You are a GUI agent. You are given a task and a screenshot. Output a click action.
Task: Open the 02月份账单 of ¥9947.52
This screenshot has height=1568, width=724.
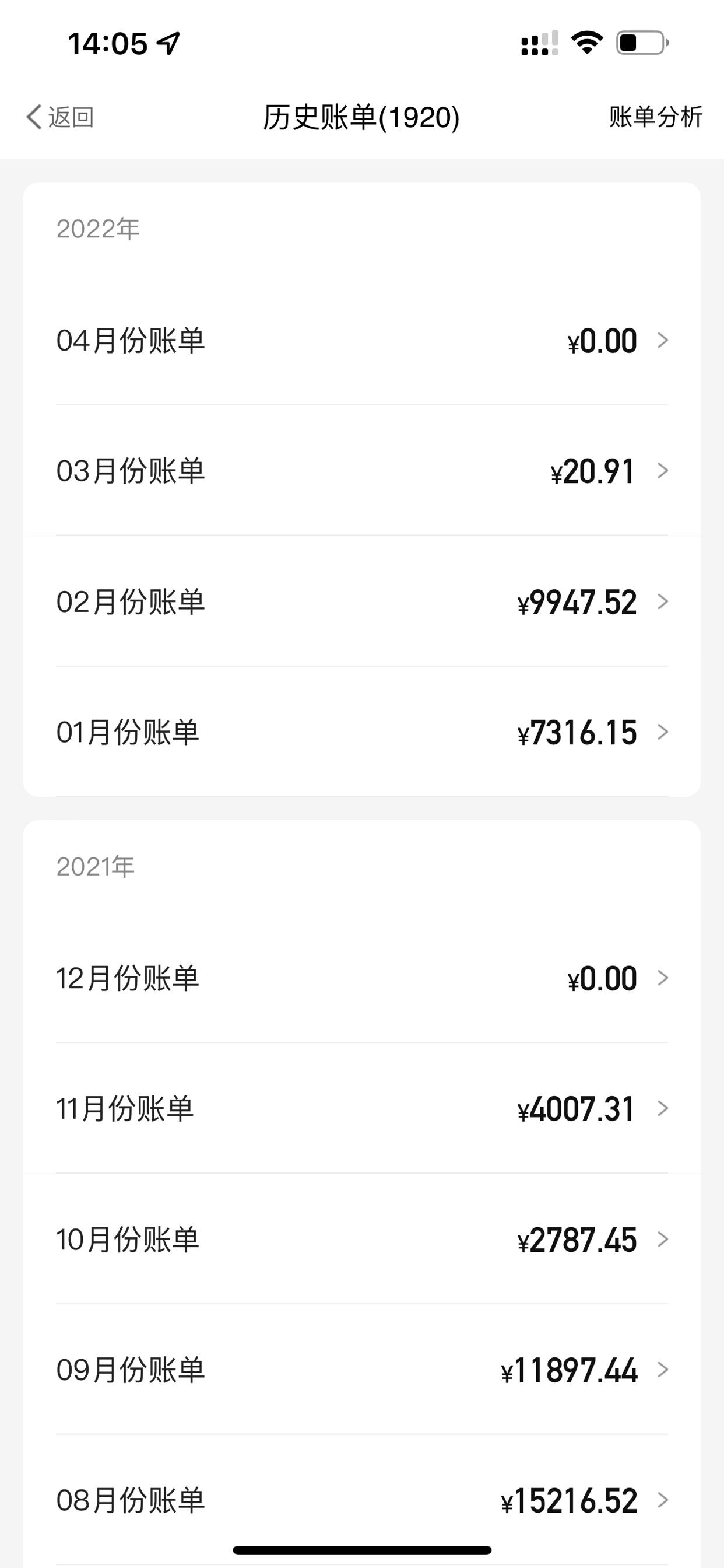tap(362, 601)
